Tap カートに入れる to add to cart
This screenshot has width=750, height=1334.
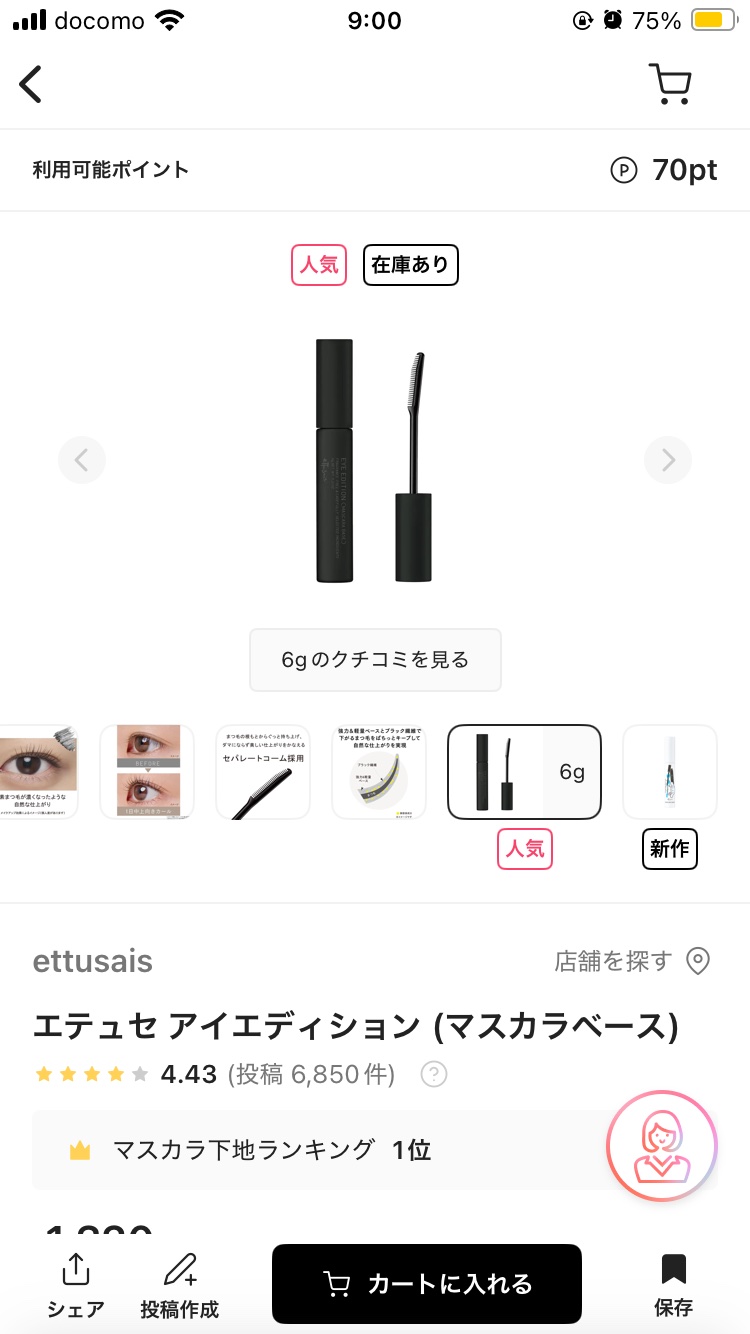(x=426, y=1285)
